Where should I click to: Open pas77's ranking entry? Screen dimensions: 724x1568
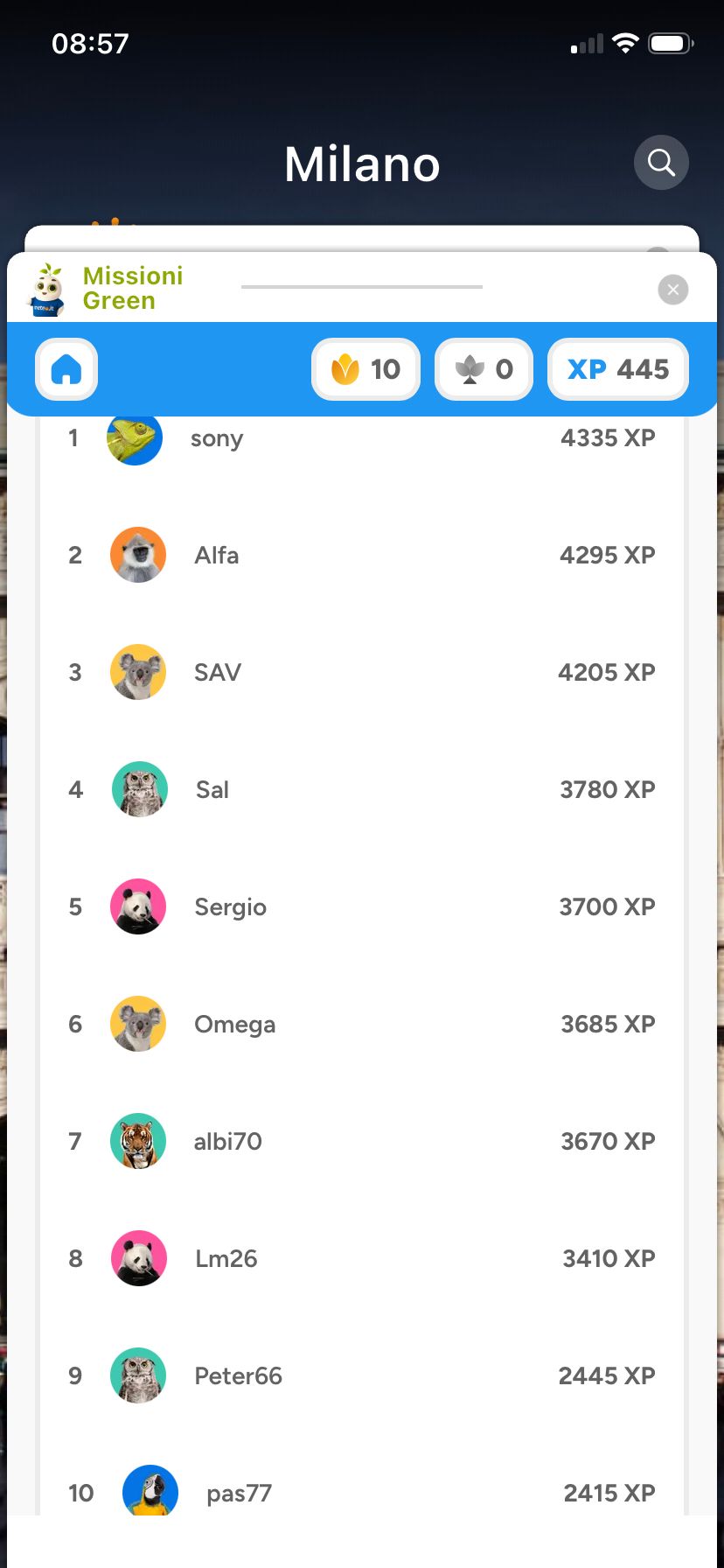pyautogui.click(x=361, y=1491)
